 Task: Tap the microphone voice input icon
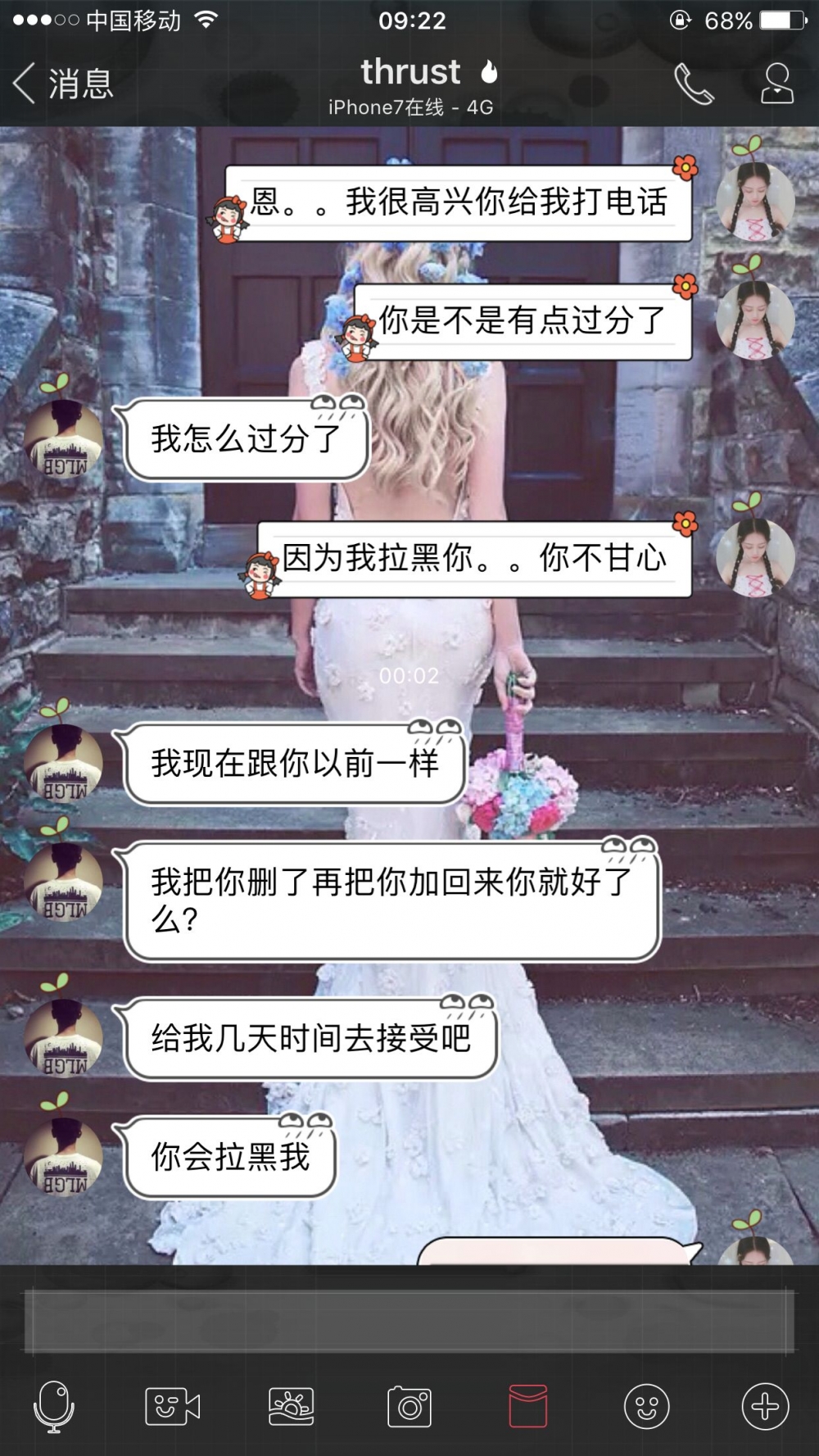54,1406
